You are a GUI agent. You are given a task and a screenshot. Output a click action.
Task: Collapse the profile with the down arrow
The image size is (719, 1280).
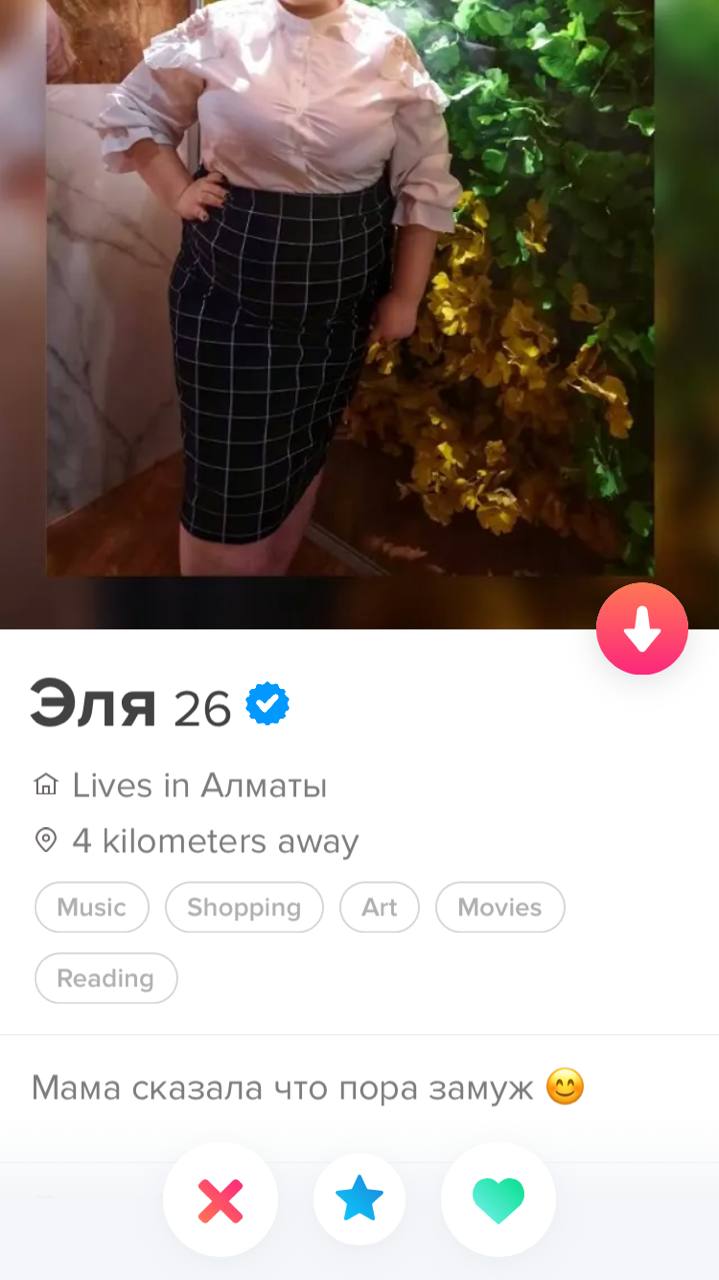coord(642,629)
